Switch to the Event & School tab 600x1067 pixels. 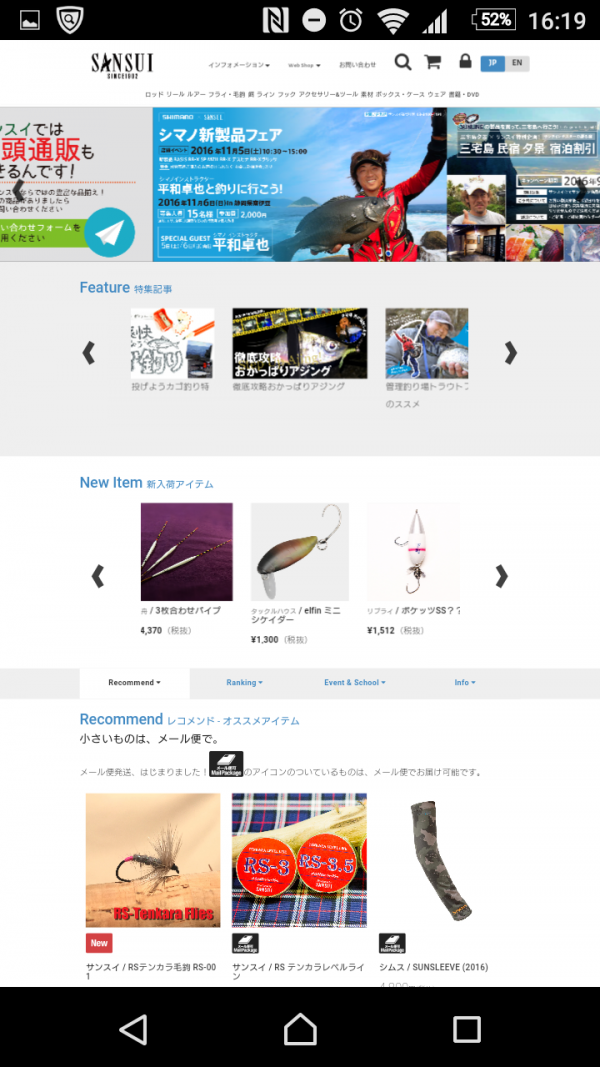point(354,683)
